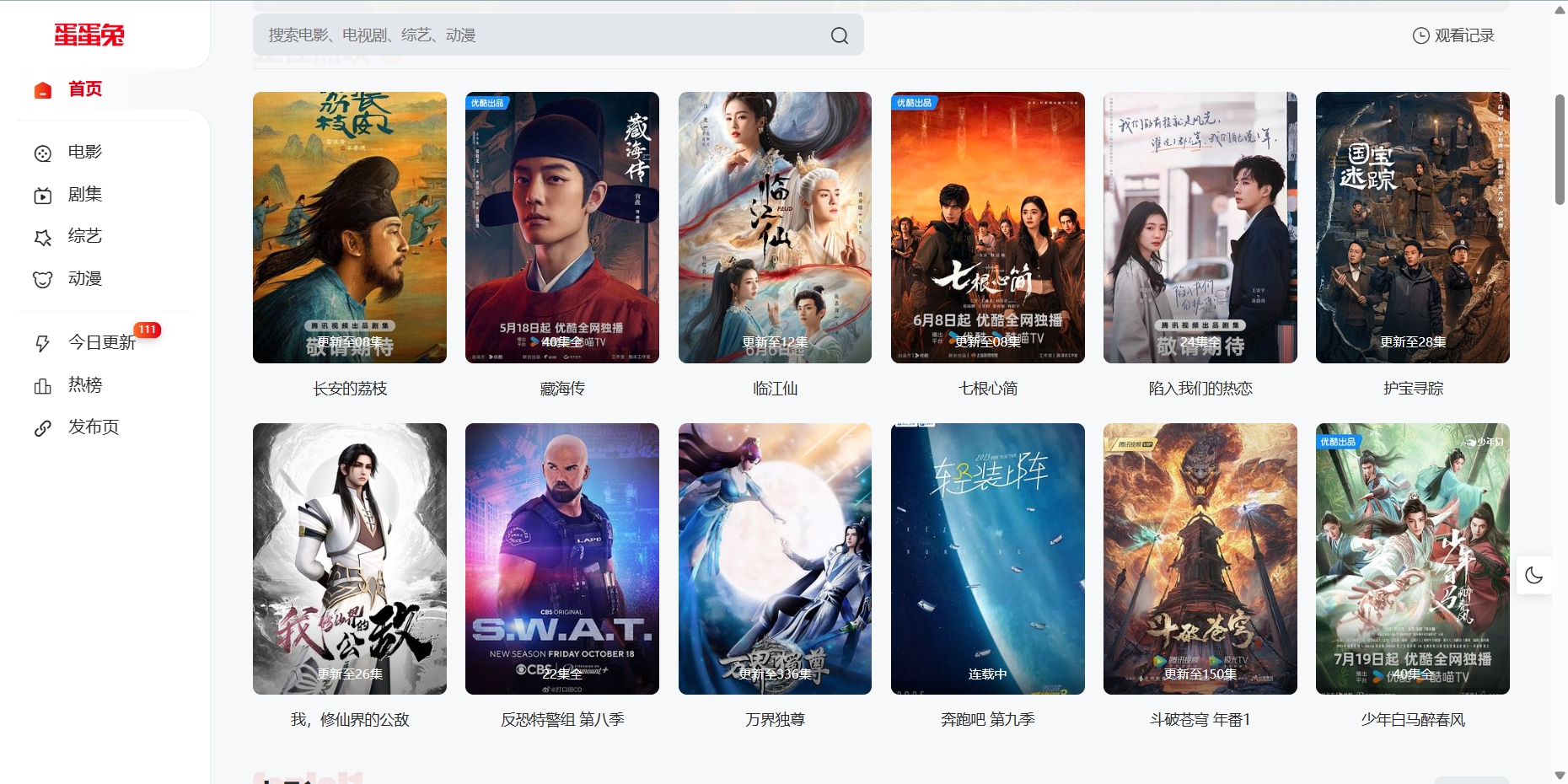The image size is (1568, 784).
Task: Tap the search box for movies and shows
Action: [x=540, y=35]
